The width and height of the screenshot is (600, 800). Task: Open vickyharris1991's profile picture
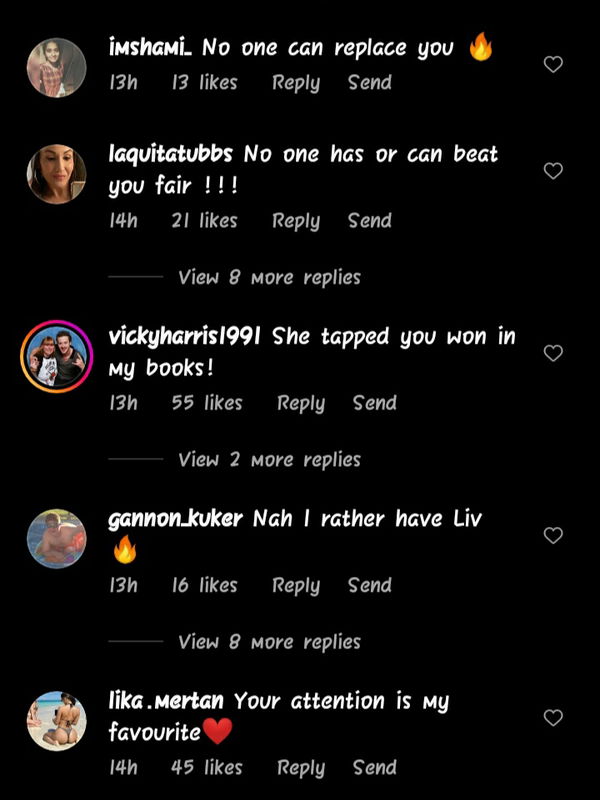[x=56, y=357]
